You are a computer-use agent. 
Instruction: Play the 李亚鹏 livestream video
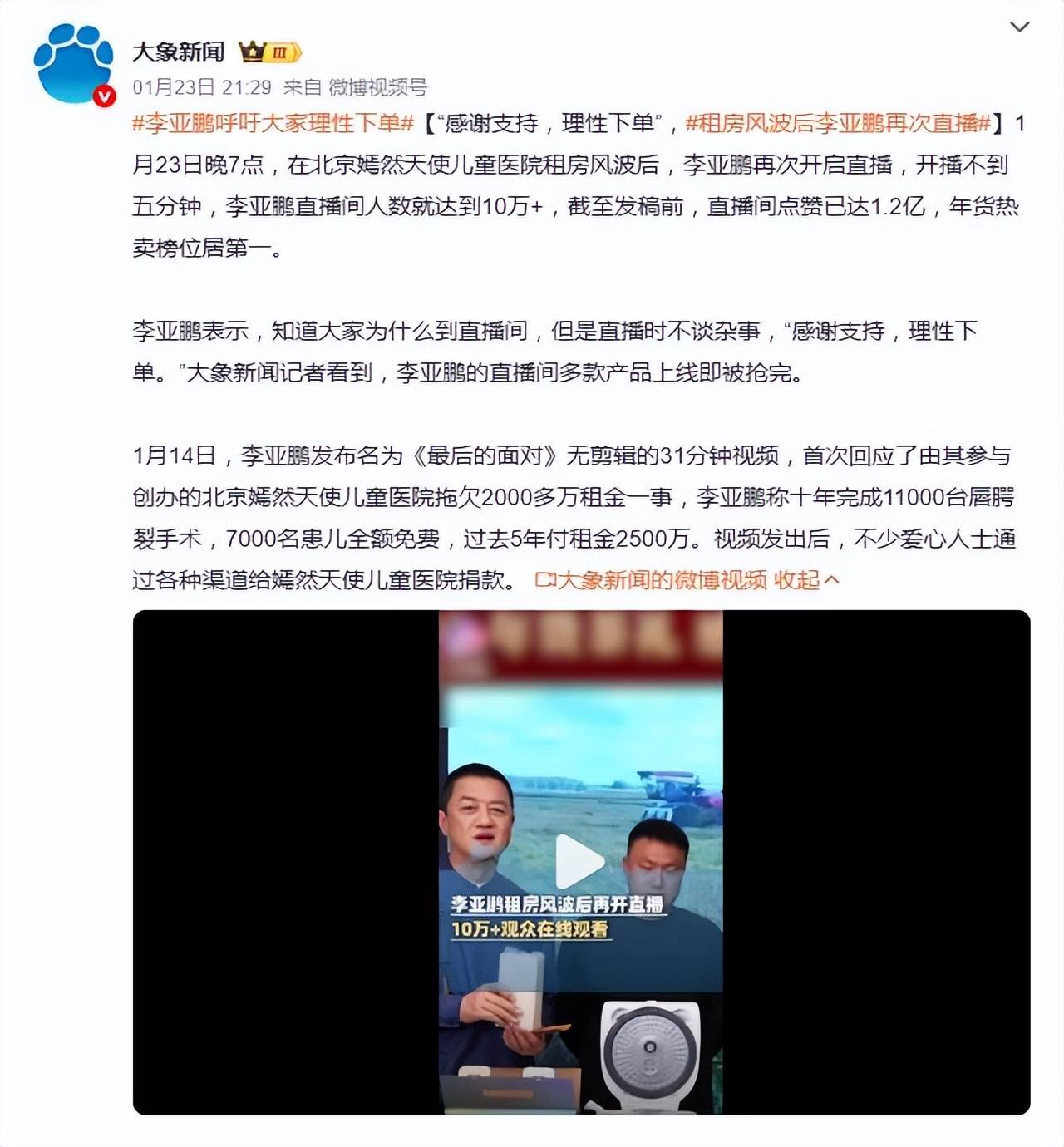[579, 862]
